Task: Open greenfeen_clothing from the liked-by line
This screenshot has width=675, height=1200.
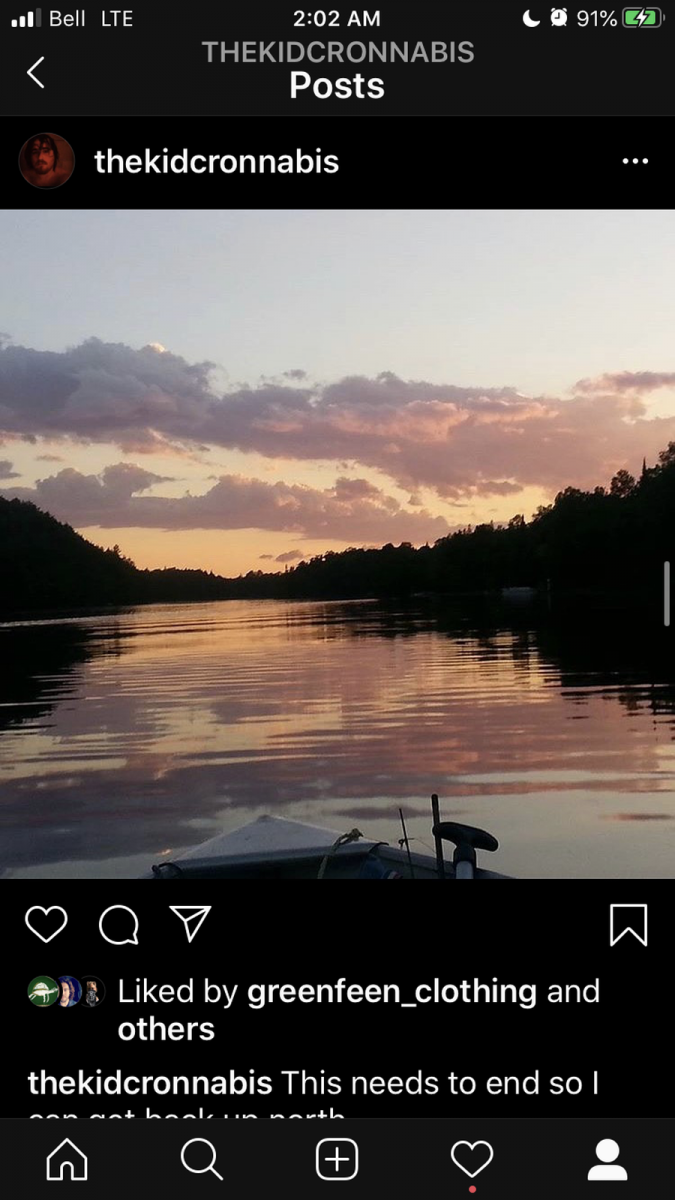Action: (x=391, y=992)
